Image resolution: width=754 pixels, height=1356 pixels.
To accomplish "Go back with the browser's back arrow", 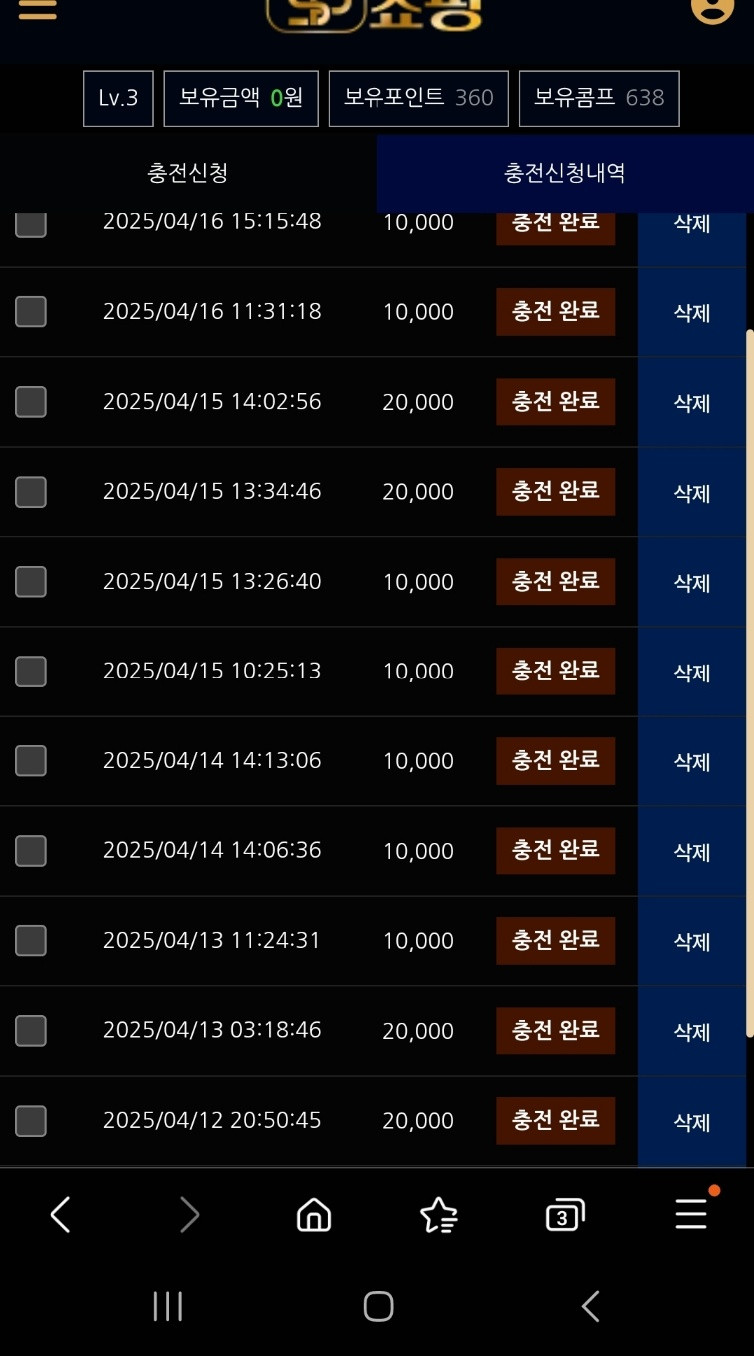I will (61, 1215).
